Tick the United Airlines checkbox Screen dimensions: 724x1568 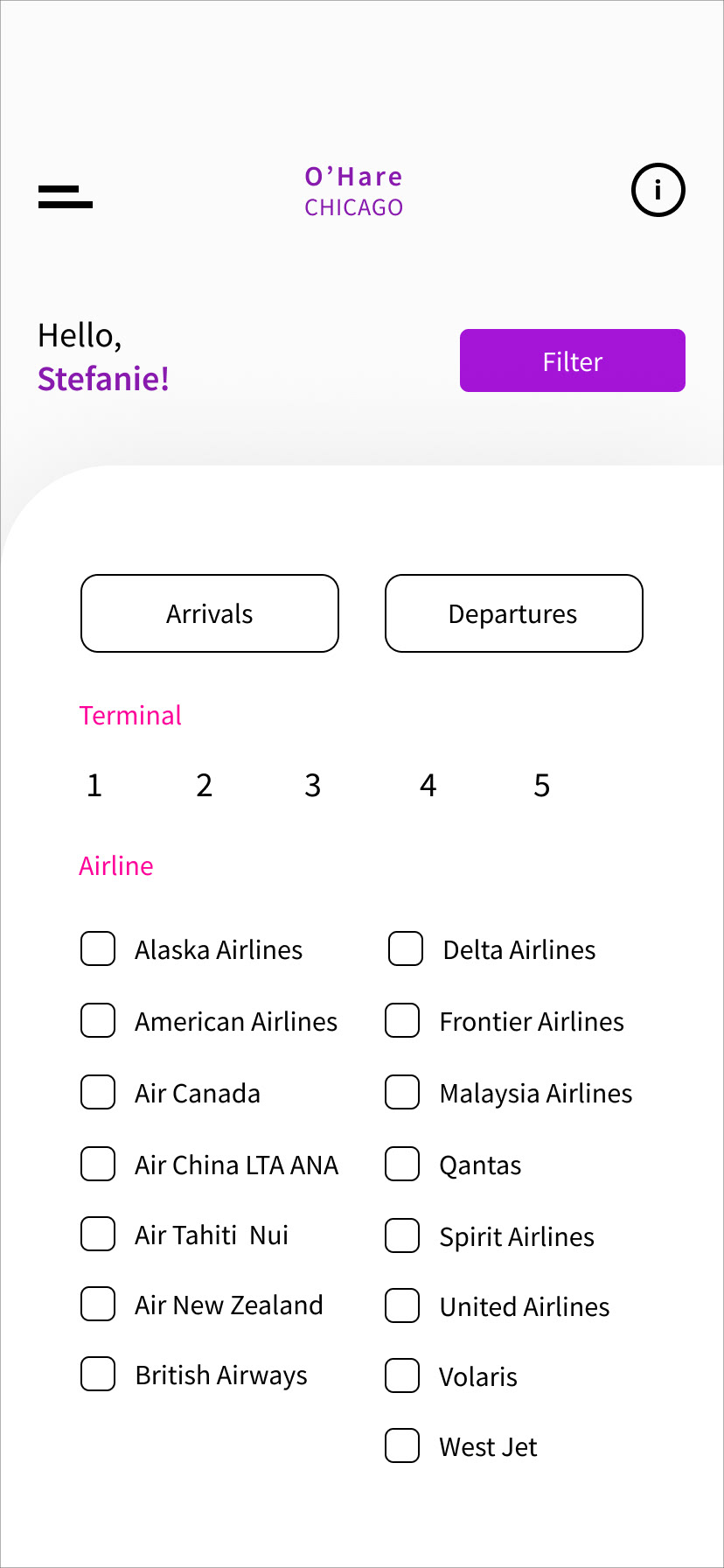[402, 1305]
